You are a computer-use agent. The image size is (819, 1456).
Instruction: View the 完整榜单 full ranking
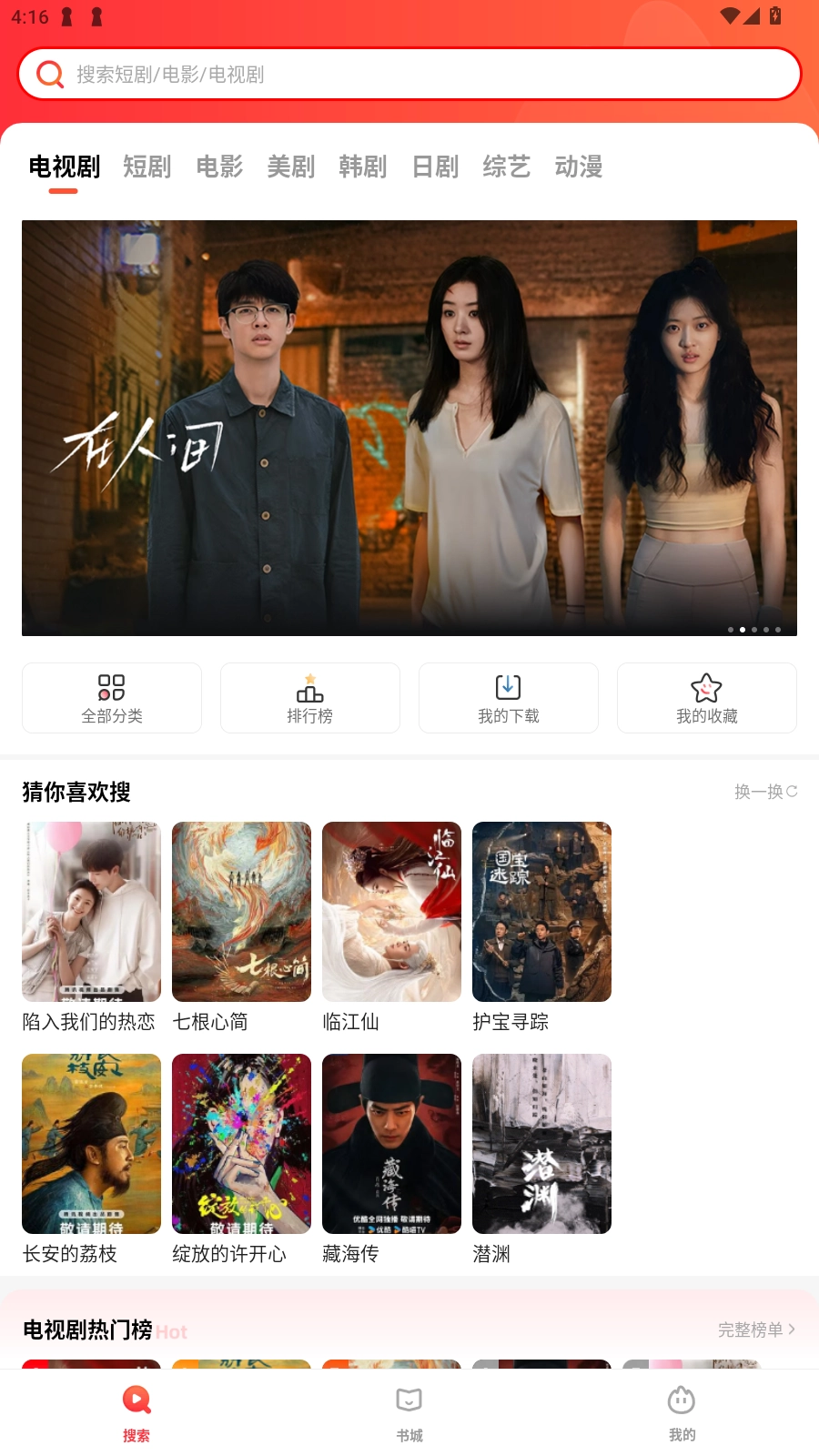pyautogui.click(x=756, y=1330)
